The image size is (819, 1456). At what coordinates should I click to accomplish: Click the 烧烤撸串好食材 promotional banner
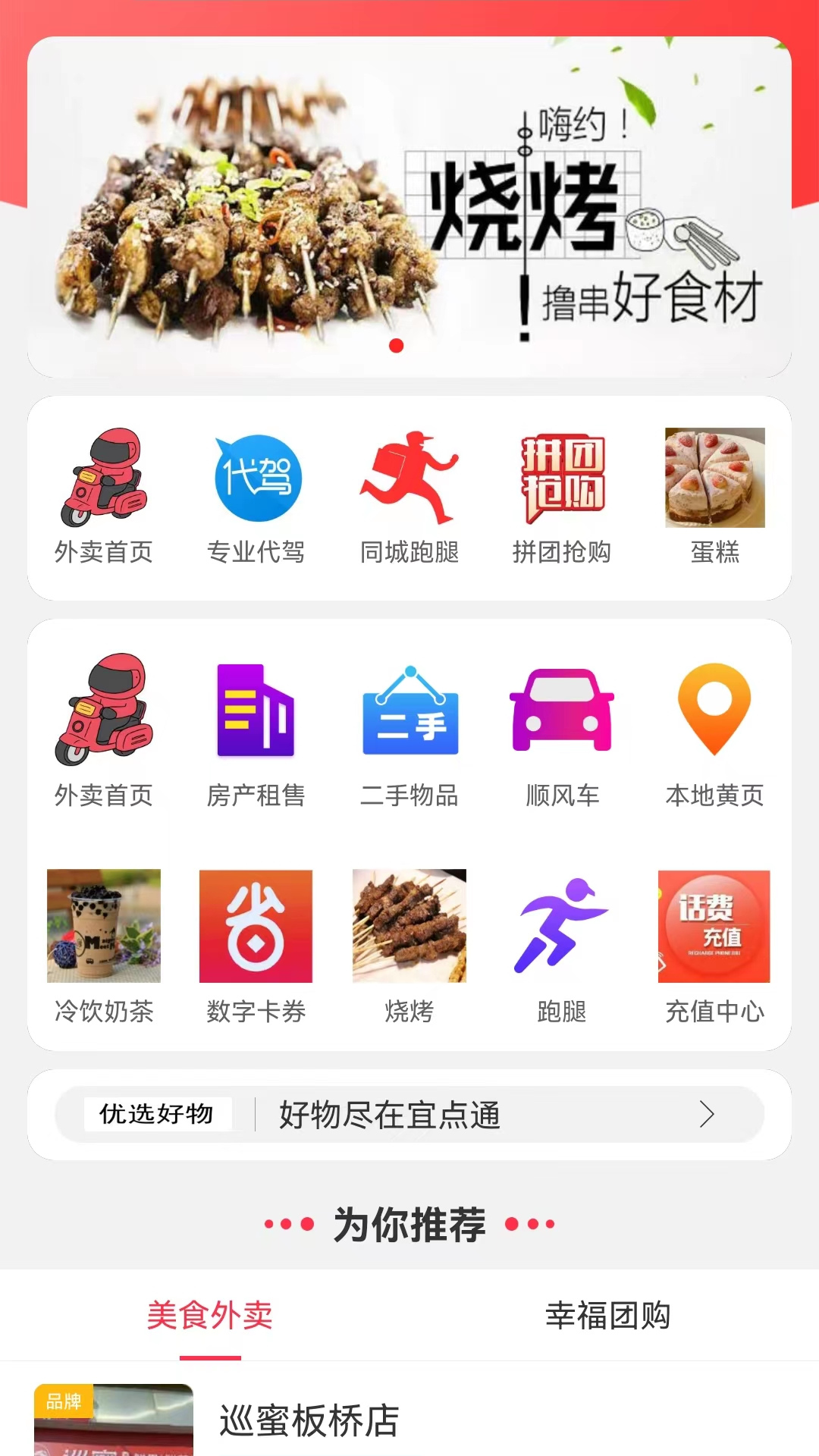click(x=409, y=205)
